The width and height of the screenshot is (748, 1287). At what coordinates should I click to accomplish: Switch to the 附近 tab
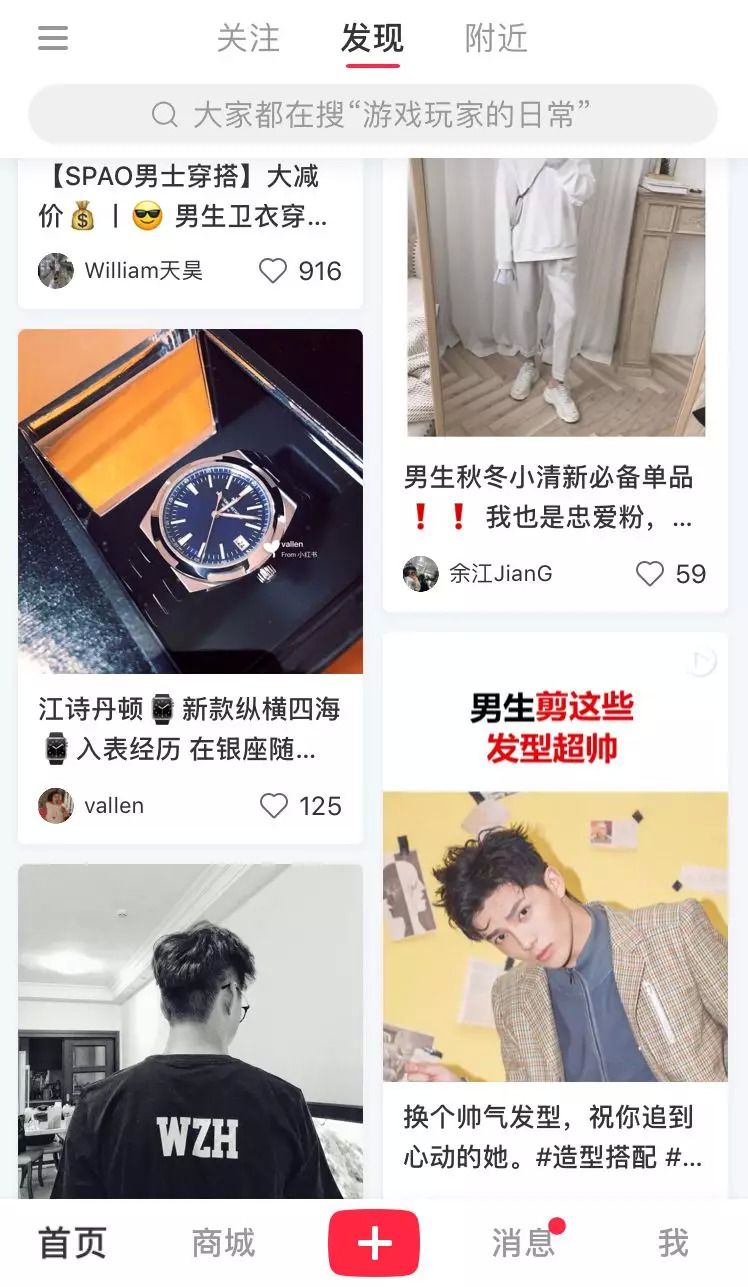(496, 39)
